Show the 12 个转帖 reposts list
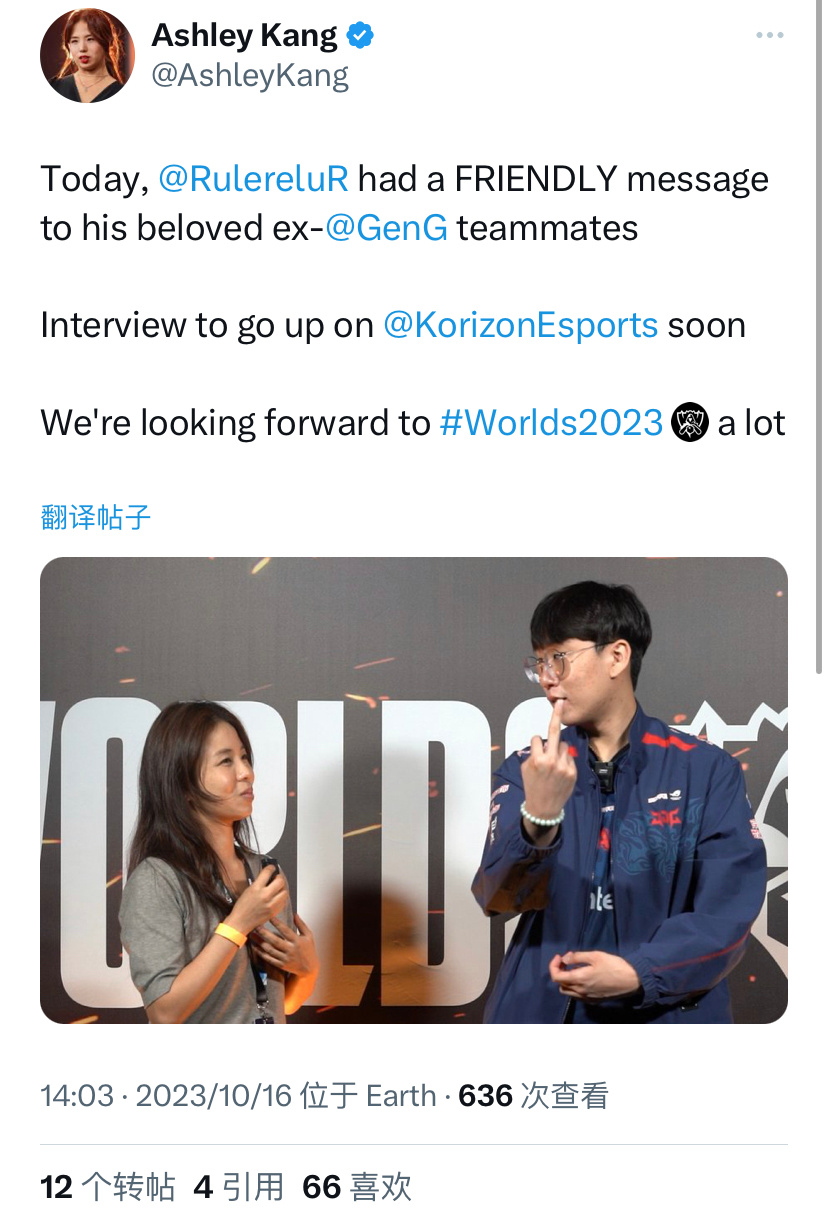Viewport: 827px width, 1213px height. pyautogui.click(x=108, y=1187)
